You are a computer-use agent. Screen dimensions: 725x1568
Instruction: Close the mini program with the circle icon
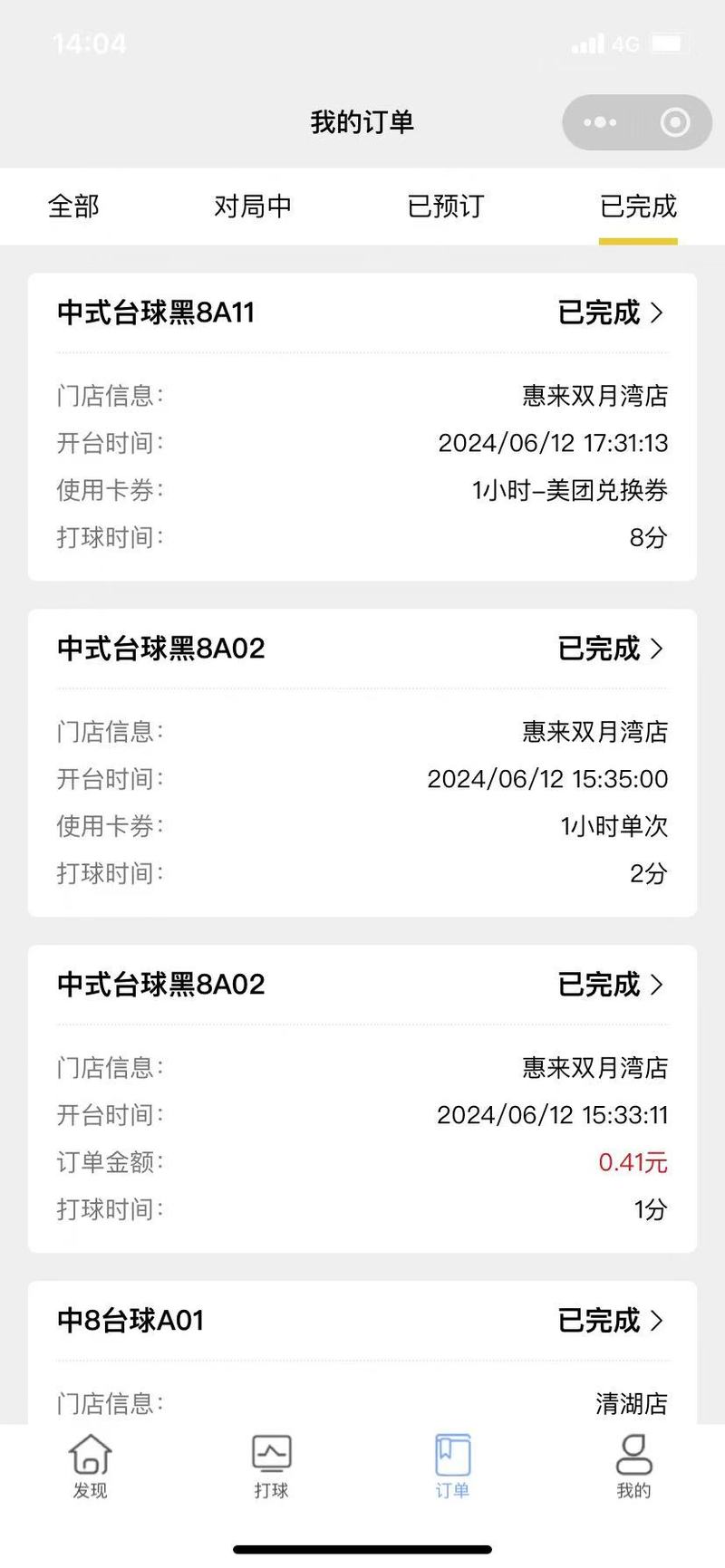coord(675,122)
